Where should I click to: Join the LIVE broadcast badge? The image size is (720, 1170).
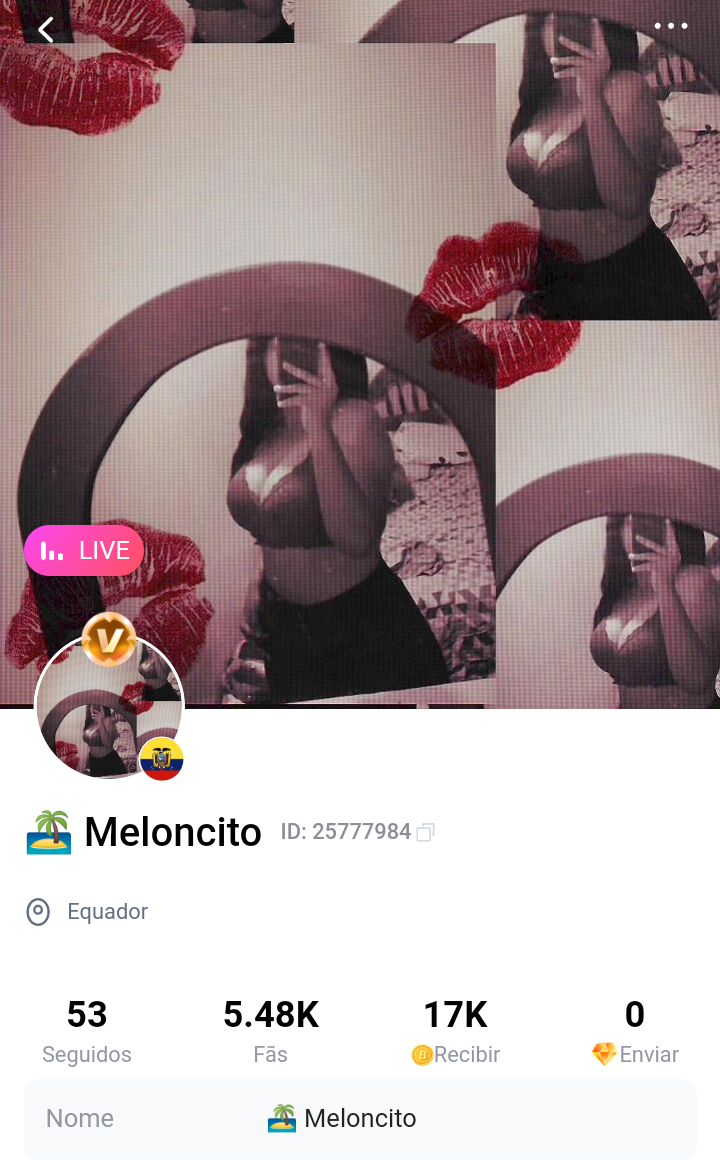tap(84, 550)
